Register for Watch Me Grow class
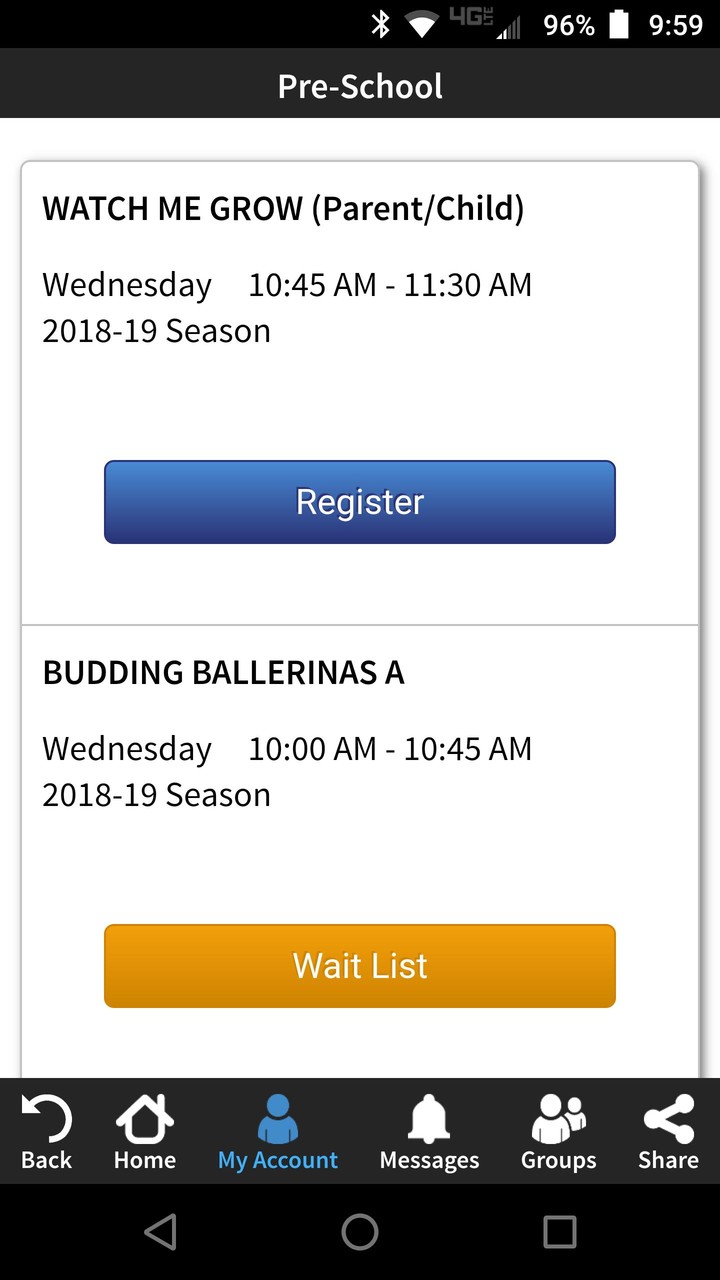This screenshot has width=720, height=1280. [360, 502]
